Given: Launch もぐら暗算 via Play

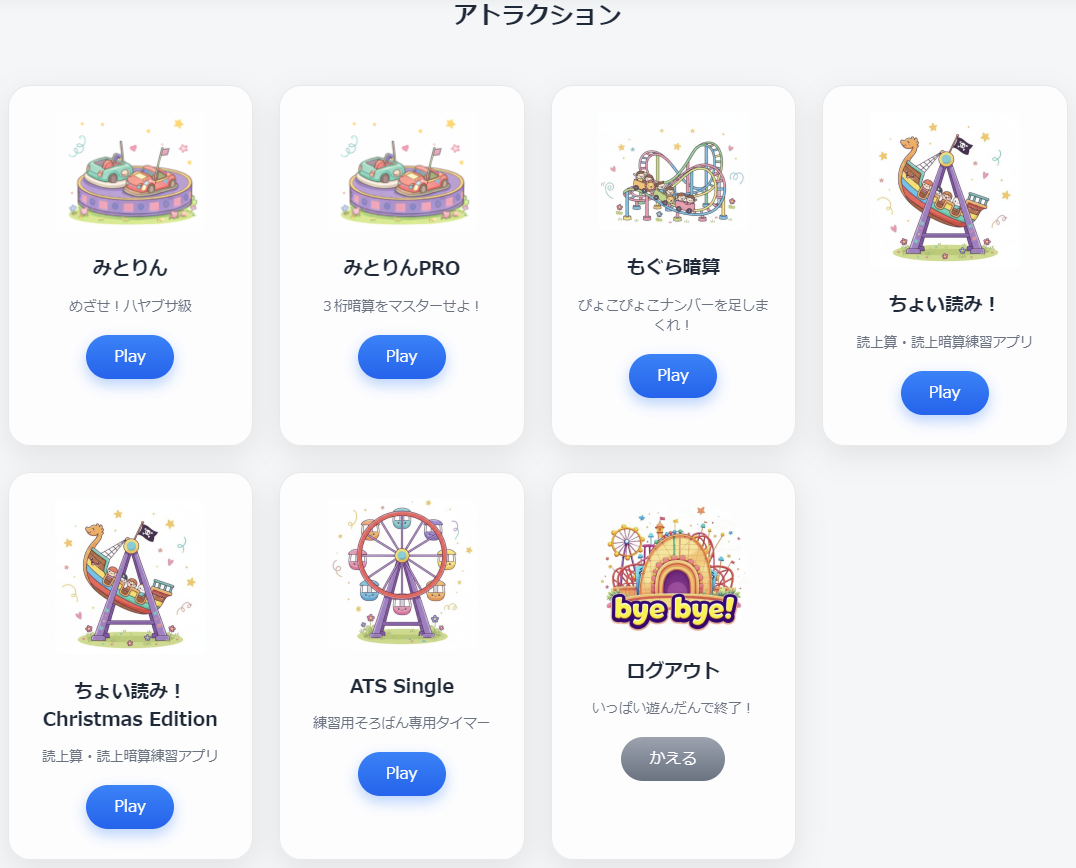Looking at the screenshot, I should tap(673, 376).
